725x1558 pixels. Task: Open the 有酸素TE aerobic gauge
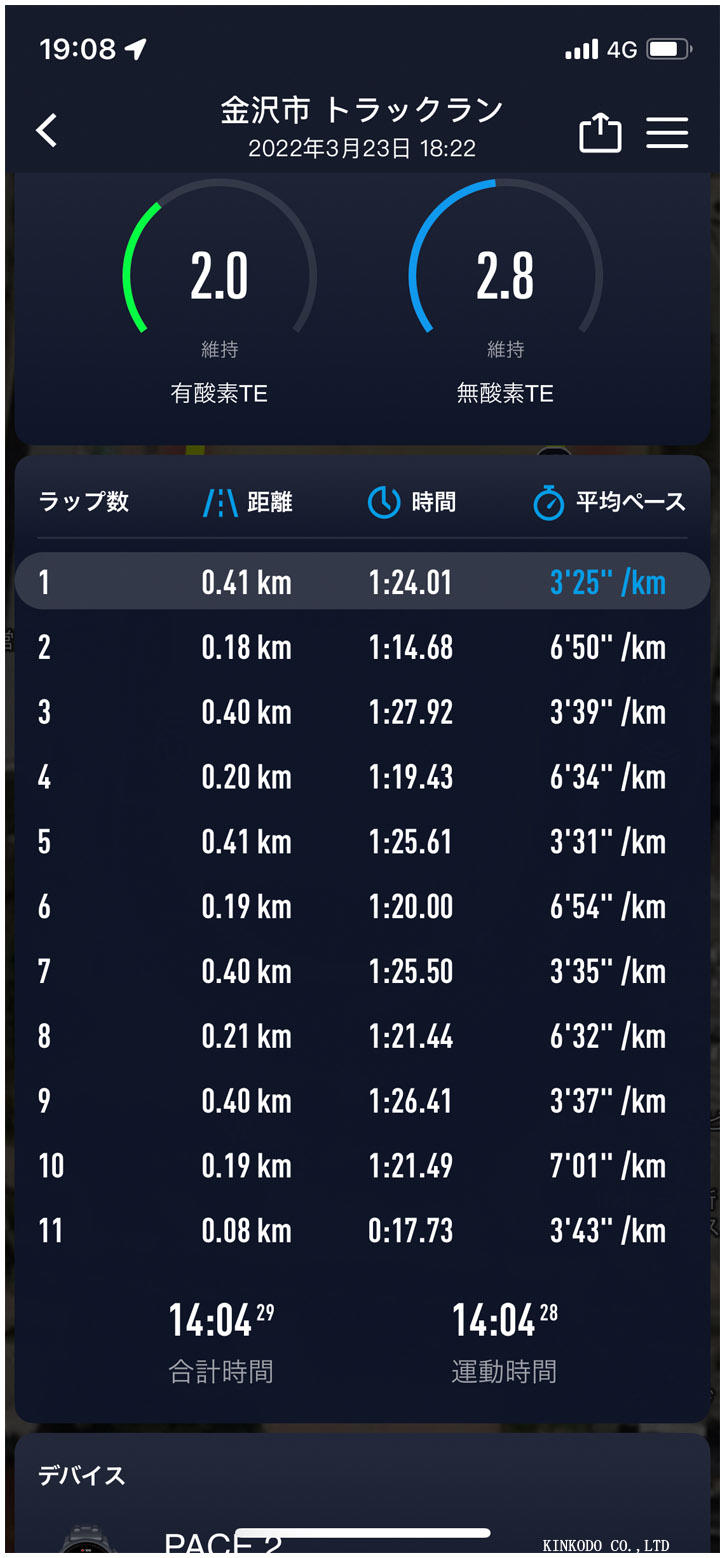219,275
